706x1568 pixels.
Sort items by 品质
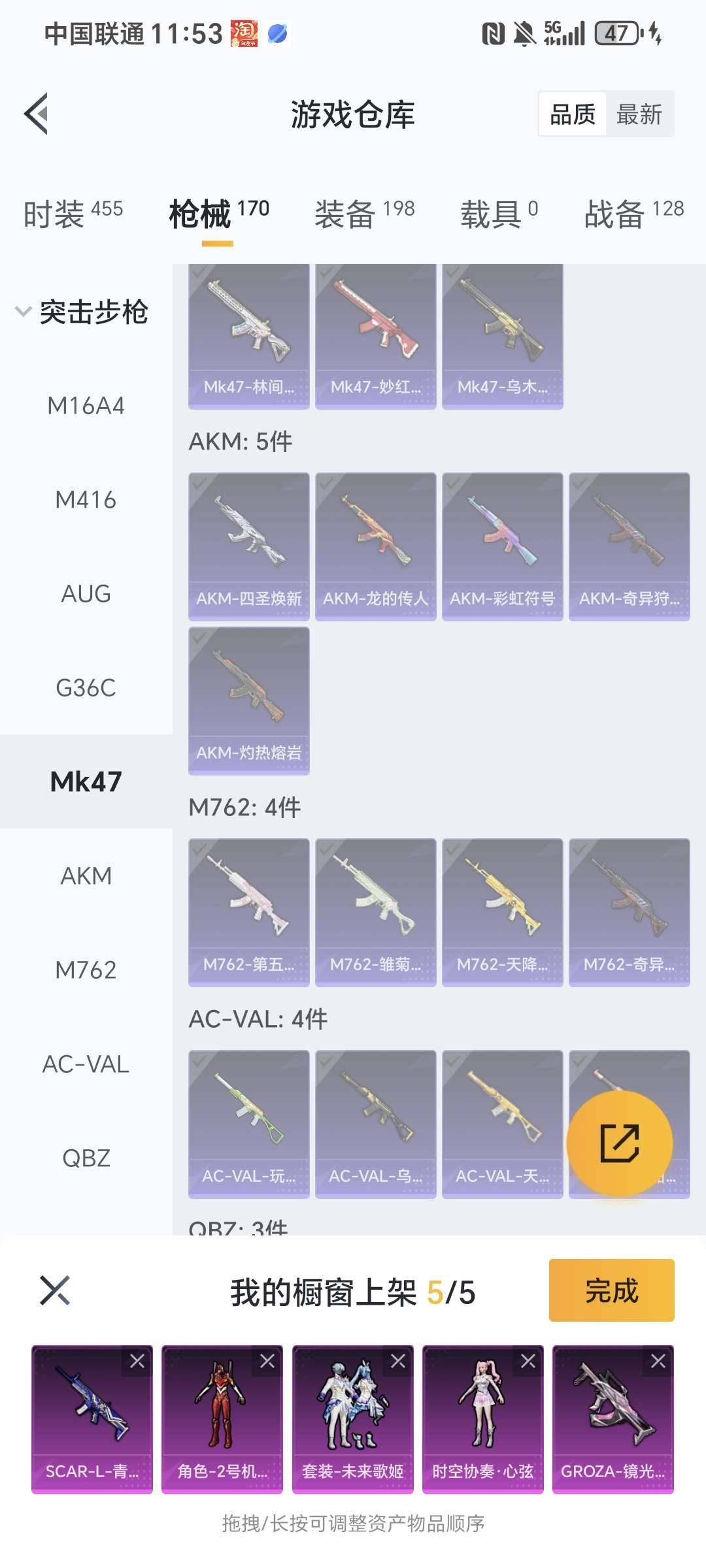pos(573,114)
